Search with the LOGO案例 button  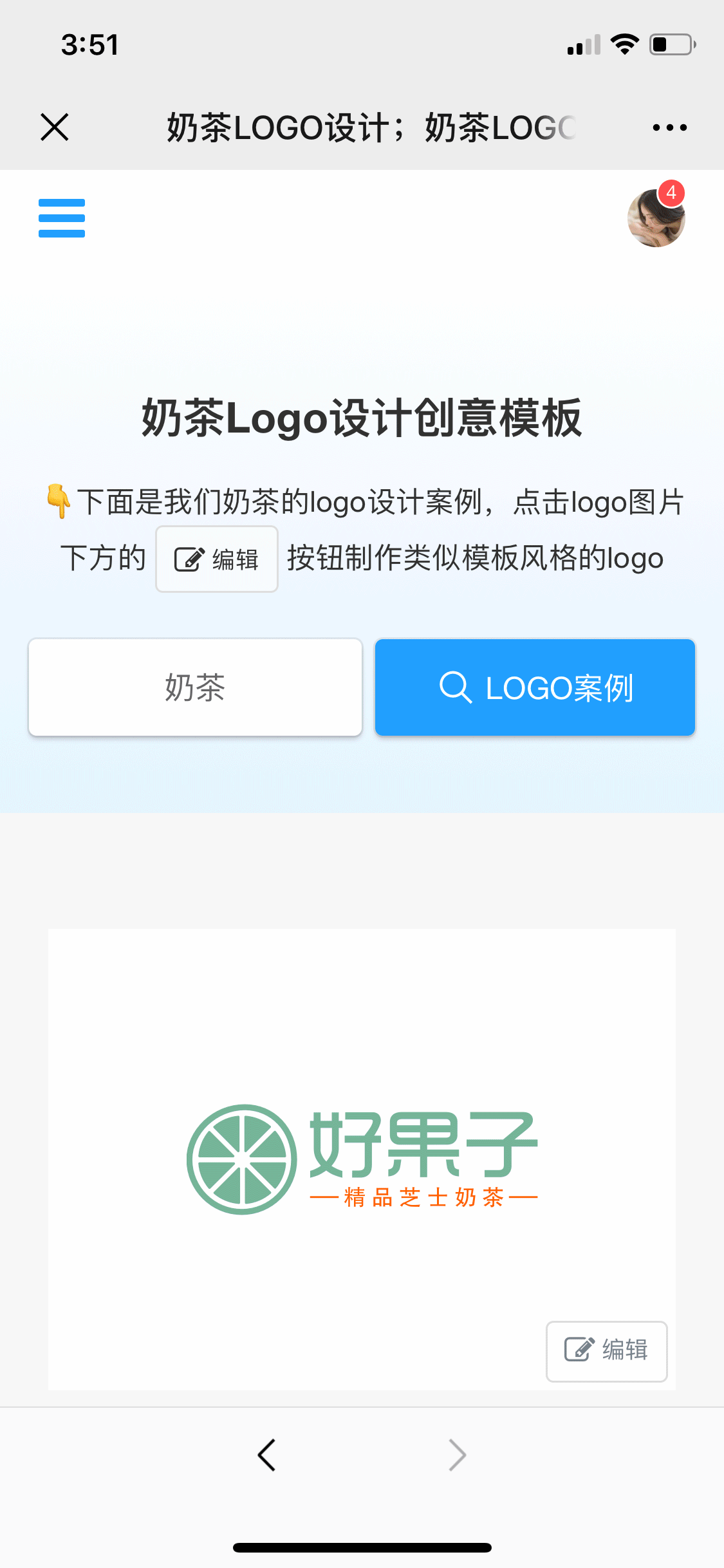pos(535,687)
